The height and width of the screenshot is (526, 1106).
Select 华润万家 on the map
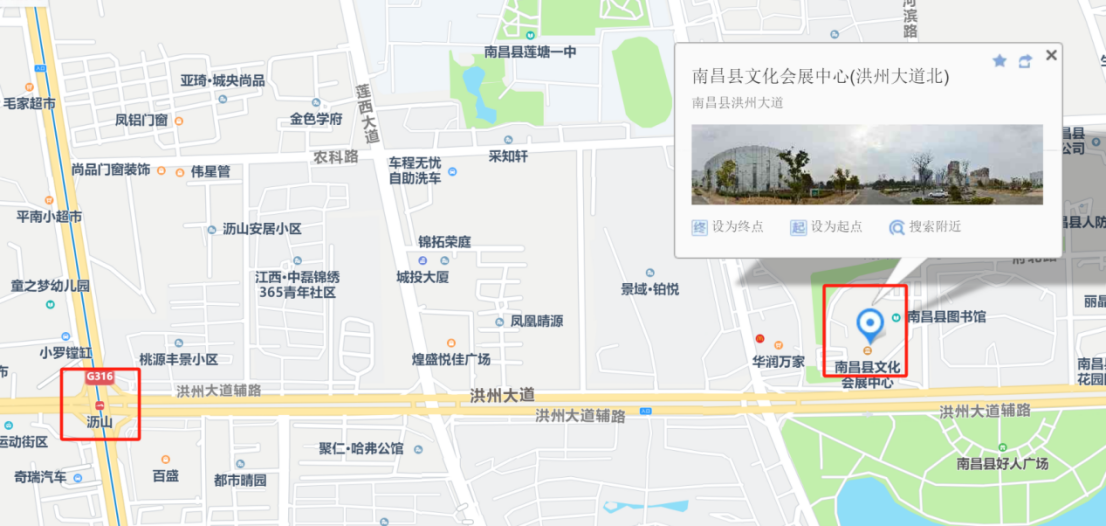click(779, 360)
